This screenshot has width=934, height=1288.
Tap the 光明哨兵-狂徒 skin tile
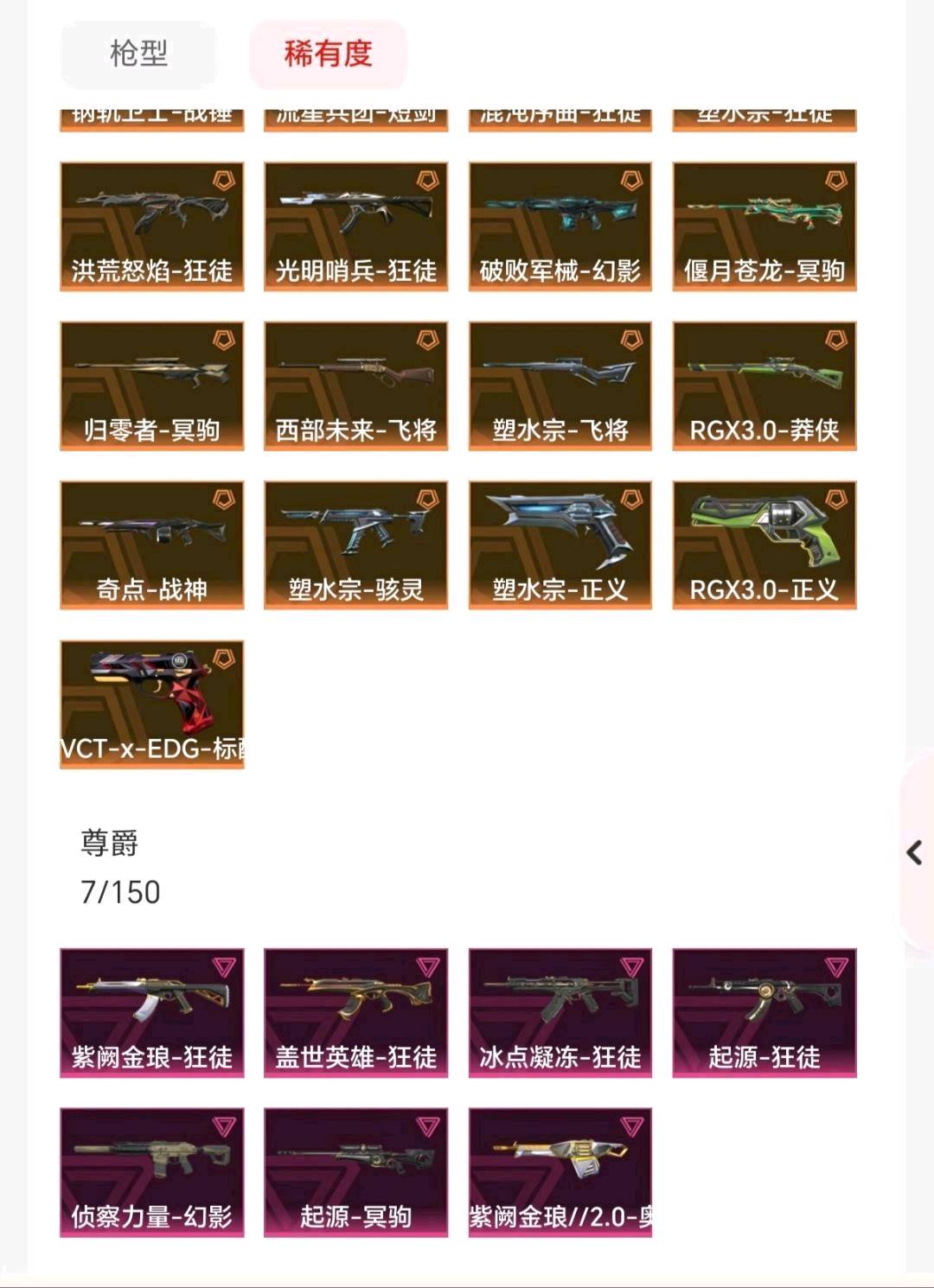click(x=356, y=226)
